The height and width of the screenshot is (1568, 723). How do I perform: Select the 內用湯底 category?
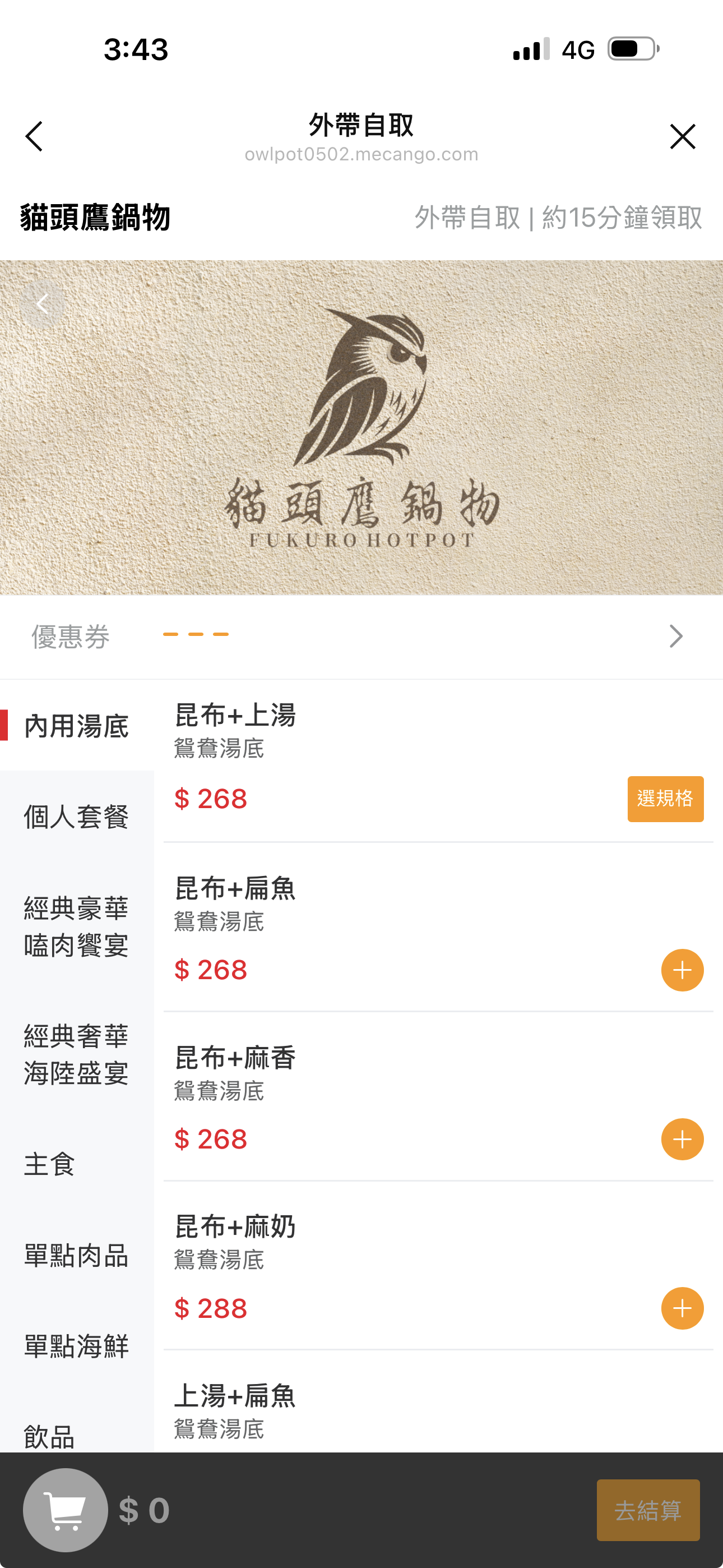[x=76, y=726]
